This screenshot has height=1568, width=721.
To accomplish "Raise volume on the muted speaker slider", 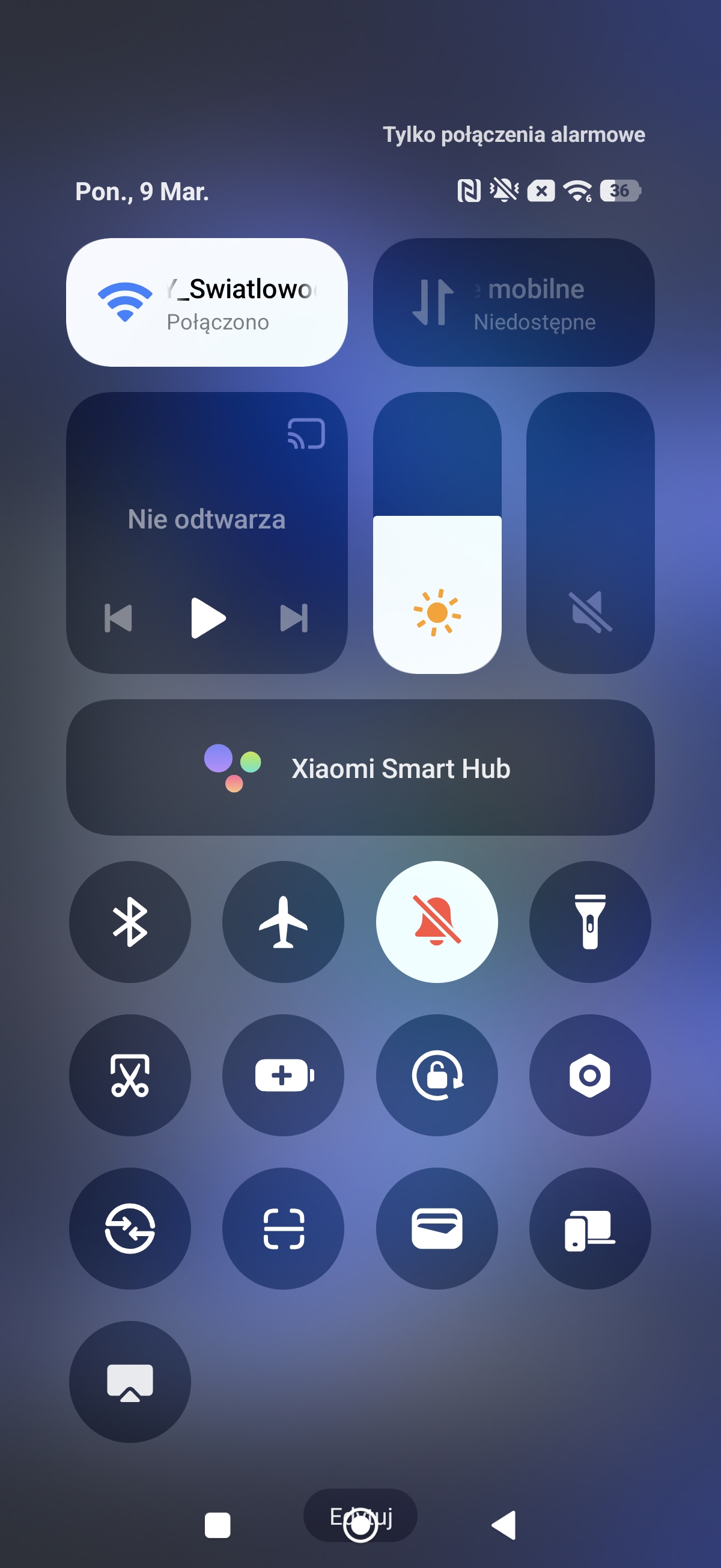I will tap(589, 533).
